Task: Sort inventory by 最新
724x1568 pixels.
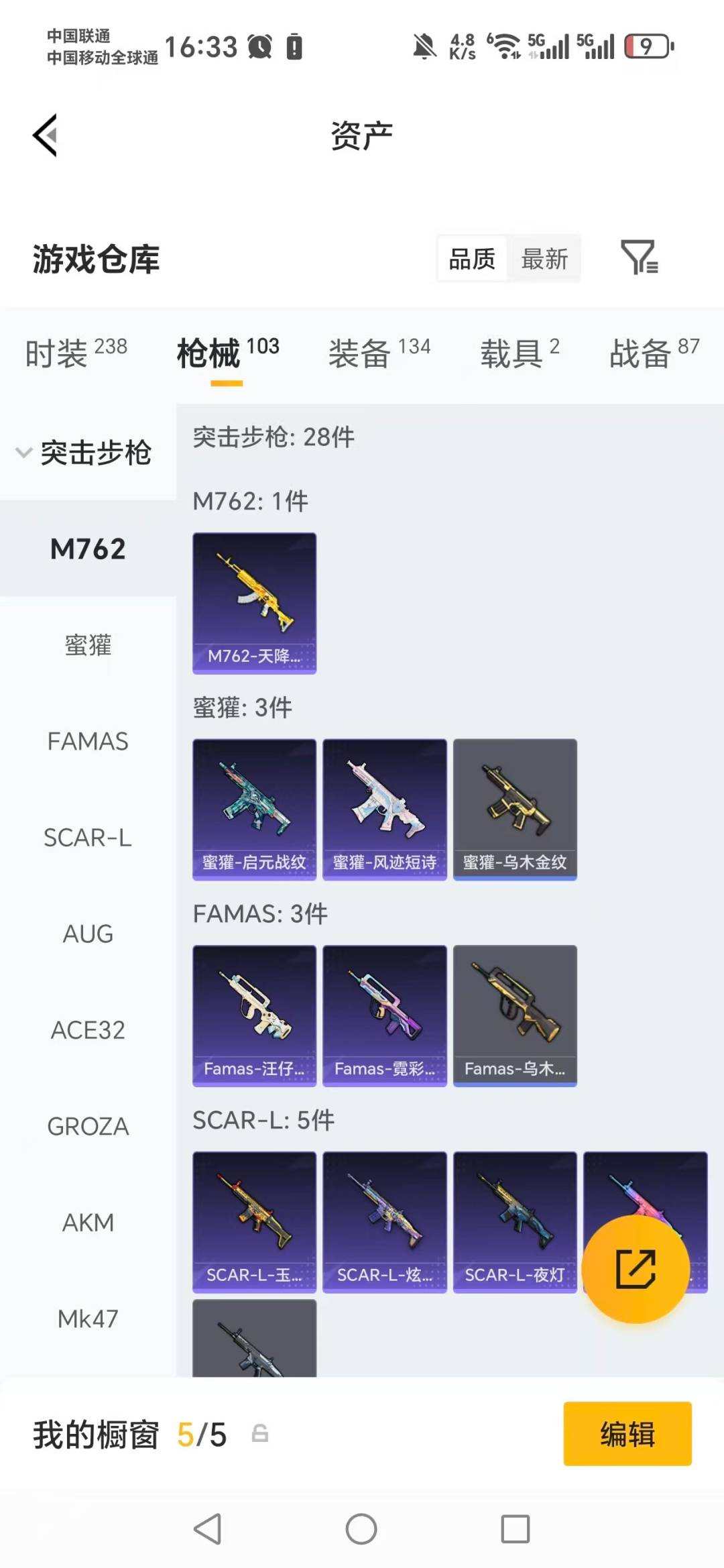Action: tap(545, 258)
